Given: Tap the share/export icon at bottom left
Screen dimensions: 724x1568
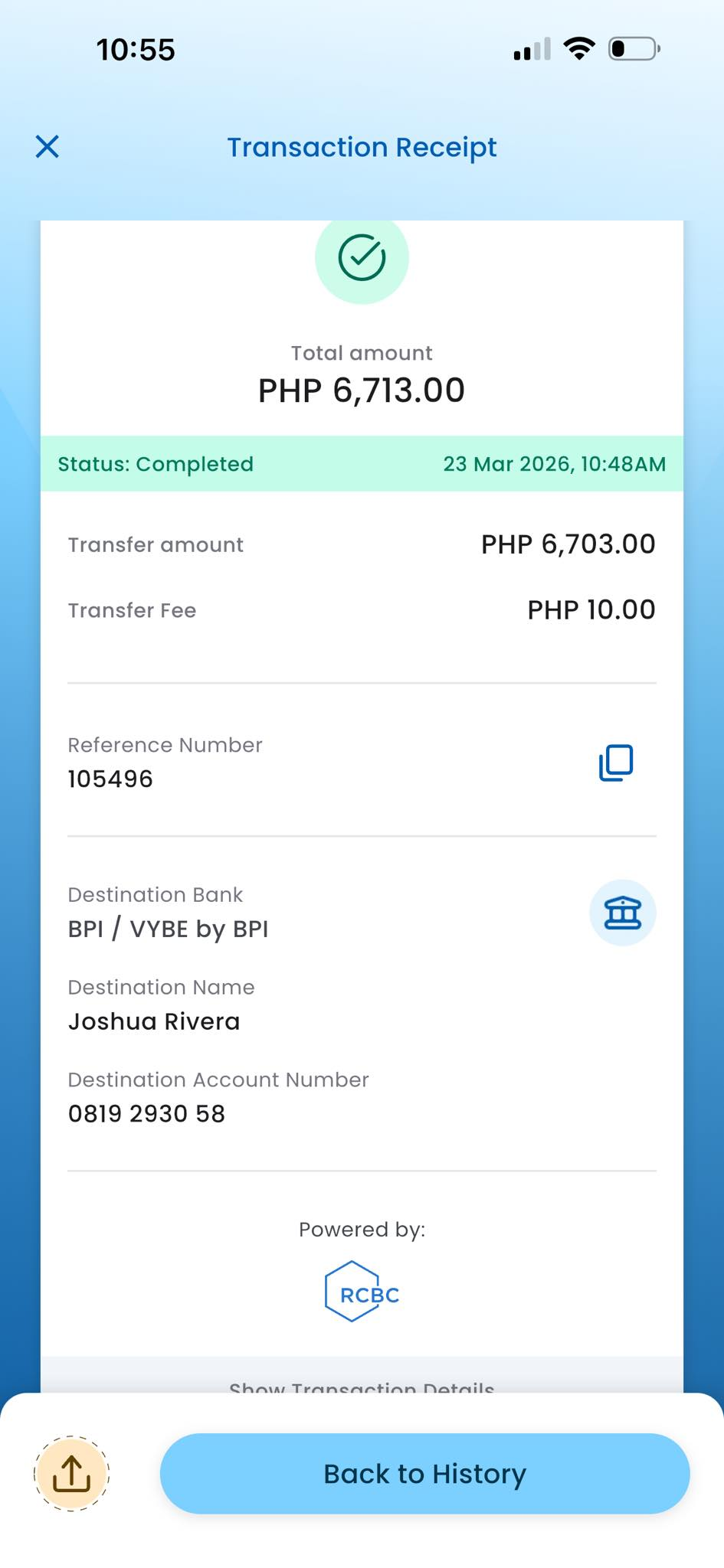Looking at the screenshot, I should pos(71,1472).
